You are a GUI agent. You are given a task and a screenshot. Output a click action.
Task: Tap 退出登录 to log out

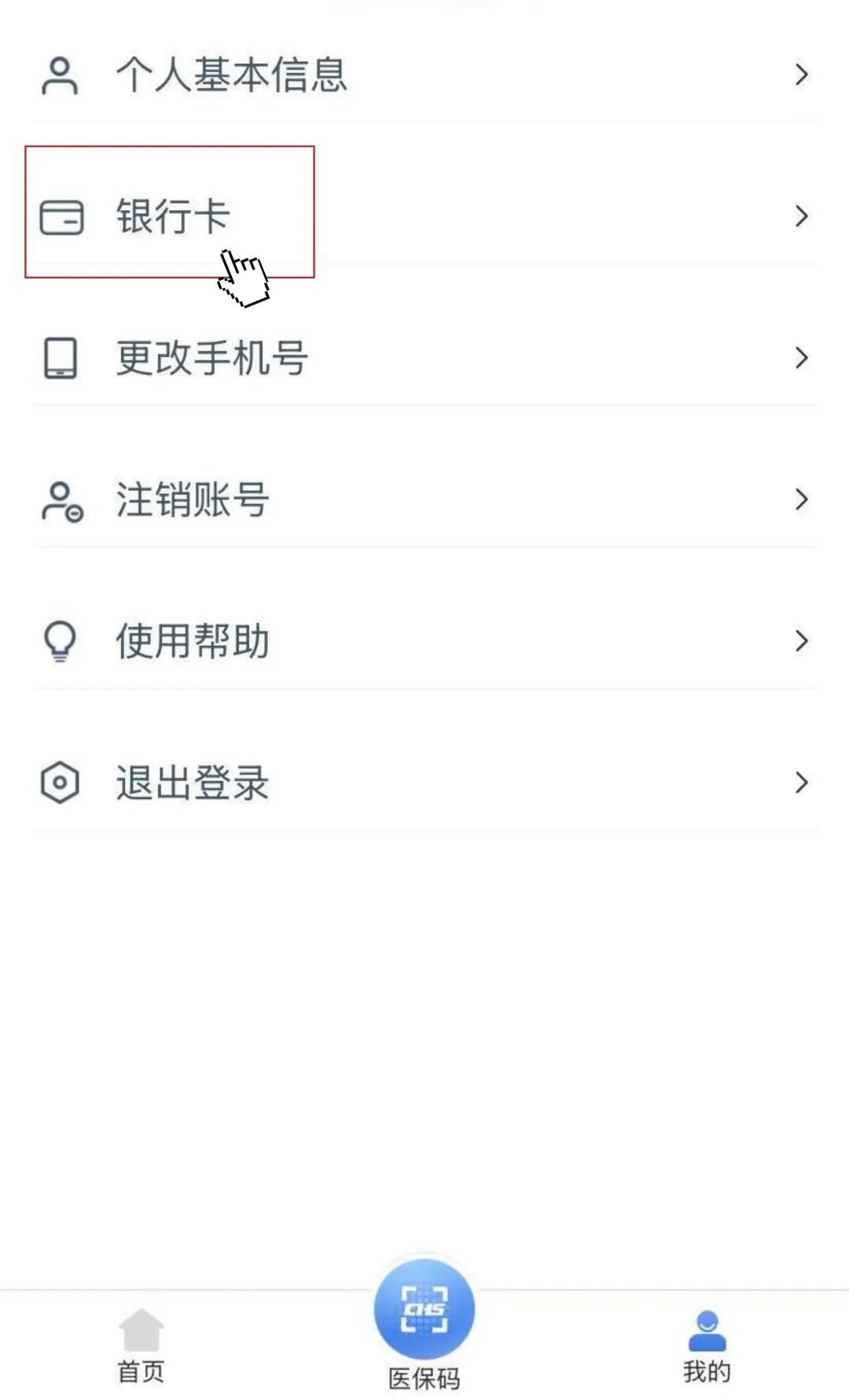coord(191,781)
